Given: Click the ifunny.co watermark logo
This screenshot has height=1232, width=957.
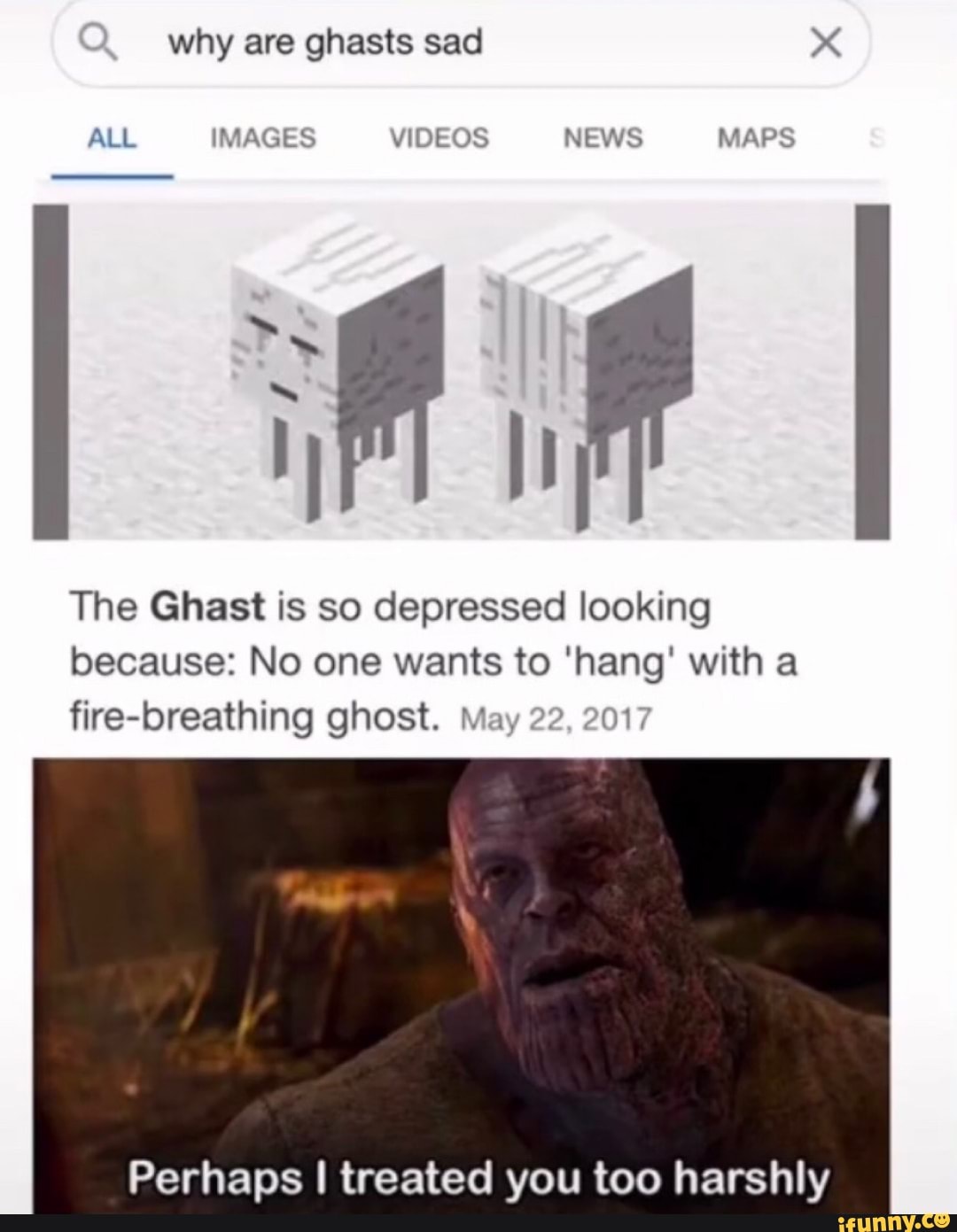Looking at the screenshot, I should click(893, 1222).
